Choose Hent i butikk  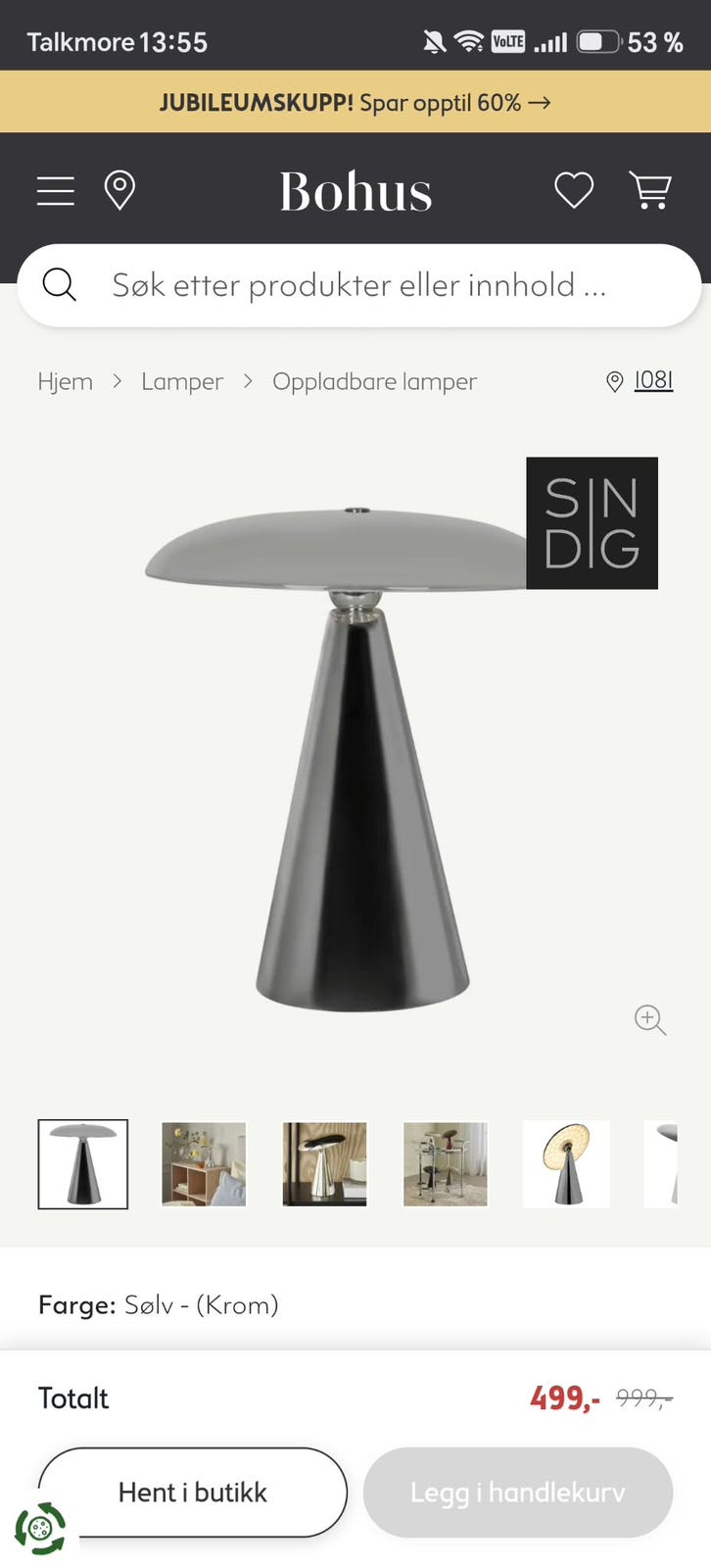pos(193,1493)
